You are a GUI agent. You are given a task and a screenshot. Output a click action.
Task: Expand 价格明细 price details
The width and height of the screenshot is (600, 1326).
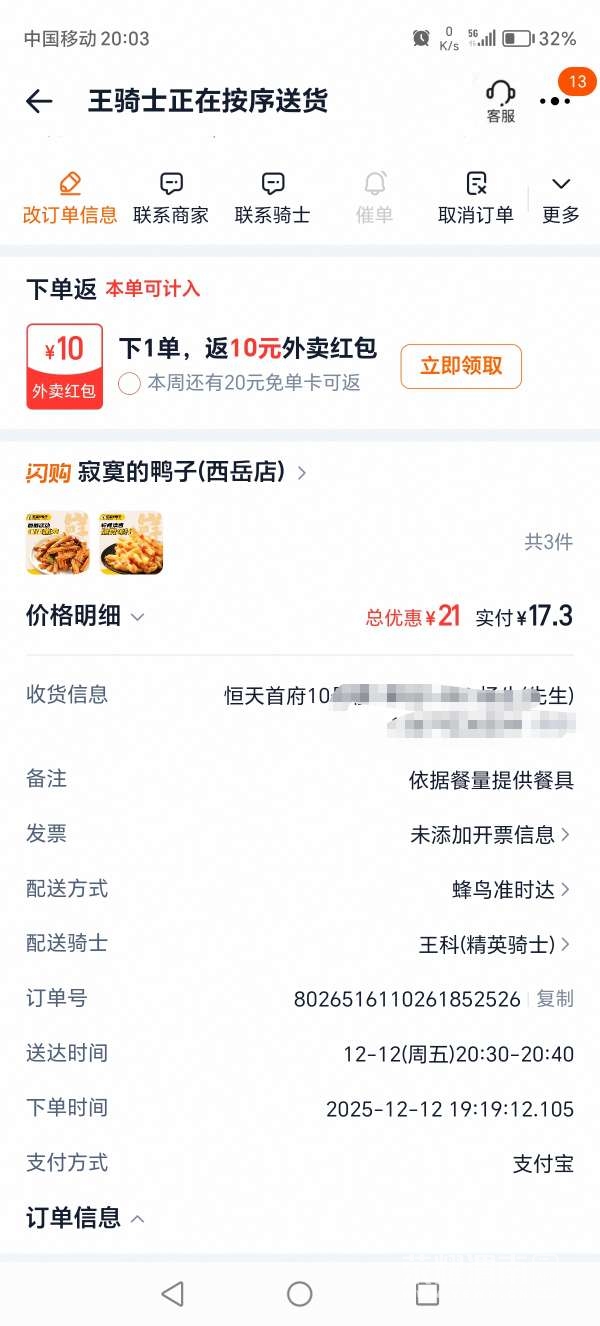coord(86,616)
